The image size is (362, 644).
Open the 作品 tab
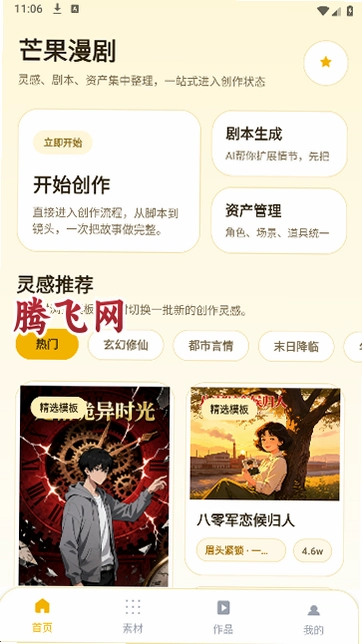pos(223,616)
